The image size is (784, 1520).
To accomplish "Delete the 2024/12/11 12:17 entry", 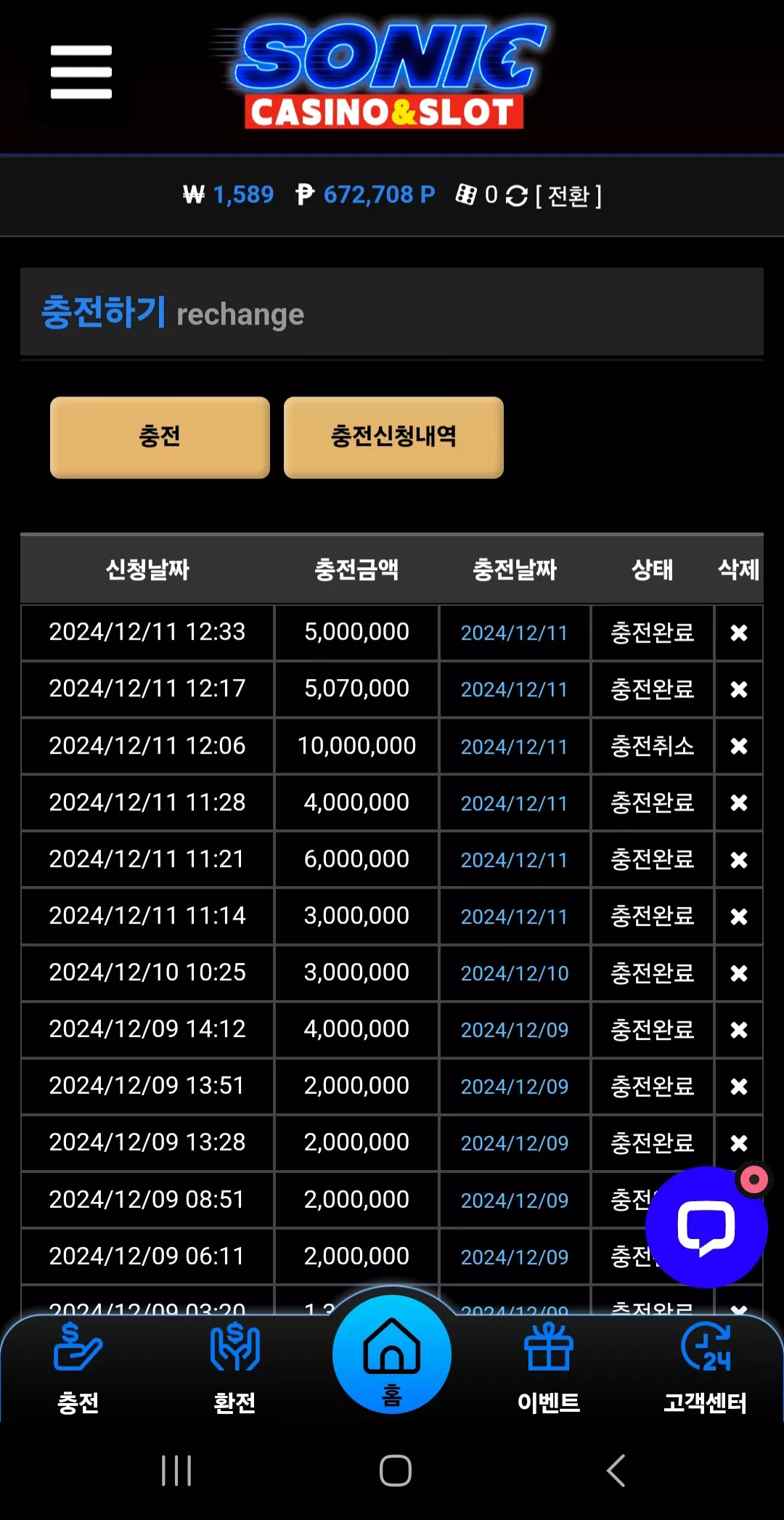I will (739, 689).
